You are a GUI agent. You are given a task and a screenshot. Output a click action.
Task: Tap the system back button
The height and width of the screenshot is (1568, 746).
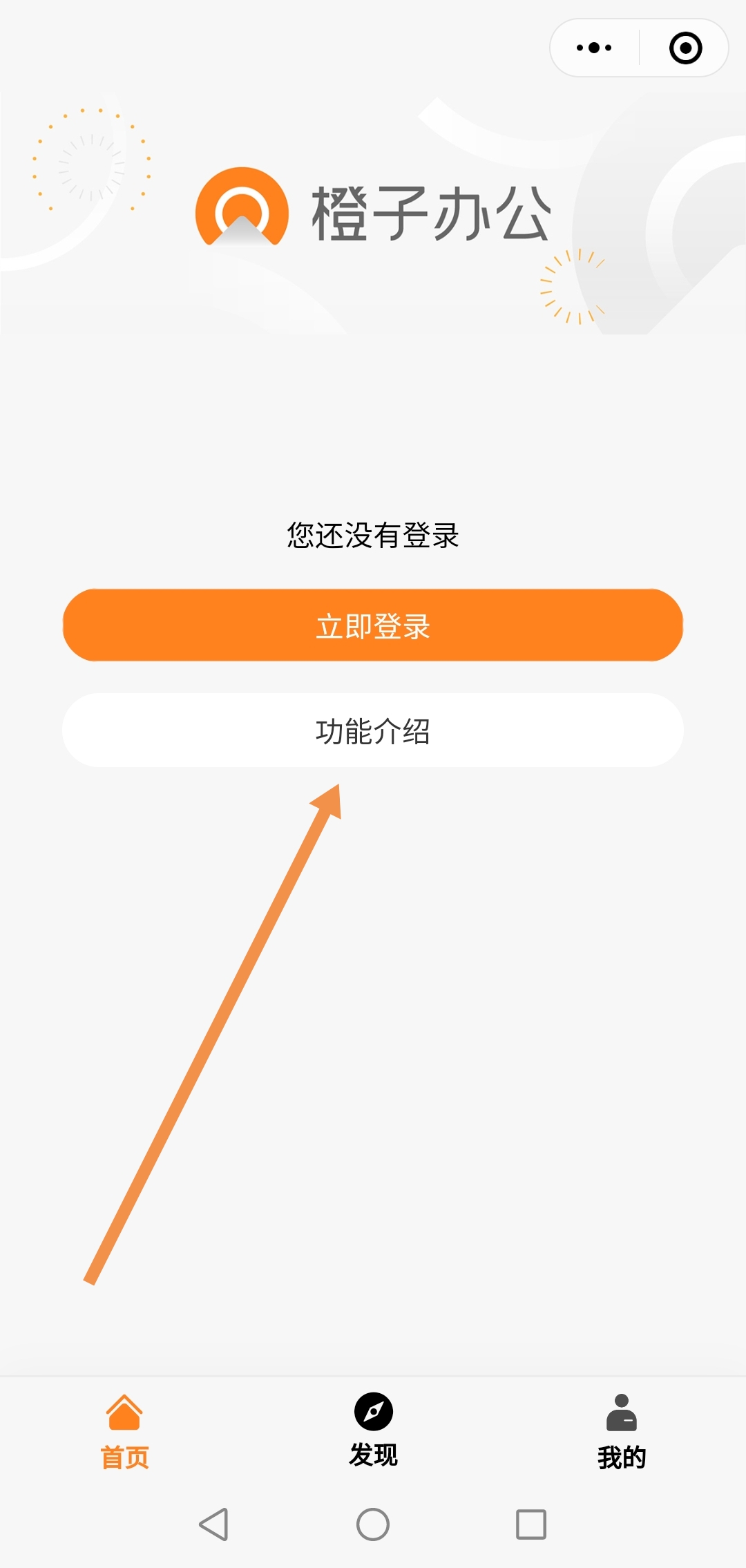(214, 1524)
